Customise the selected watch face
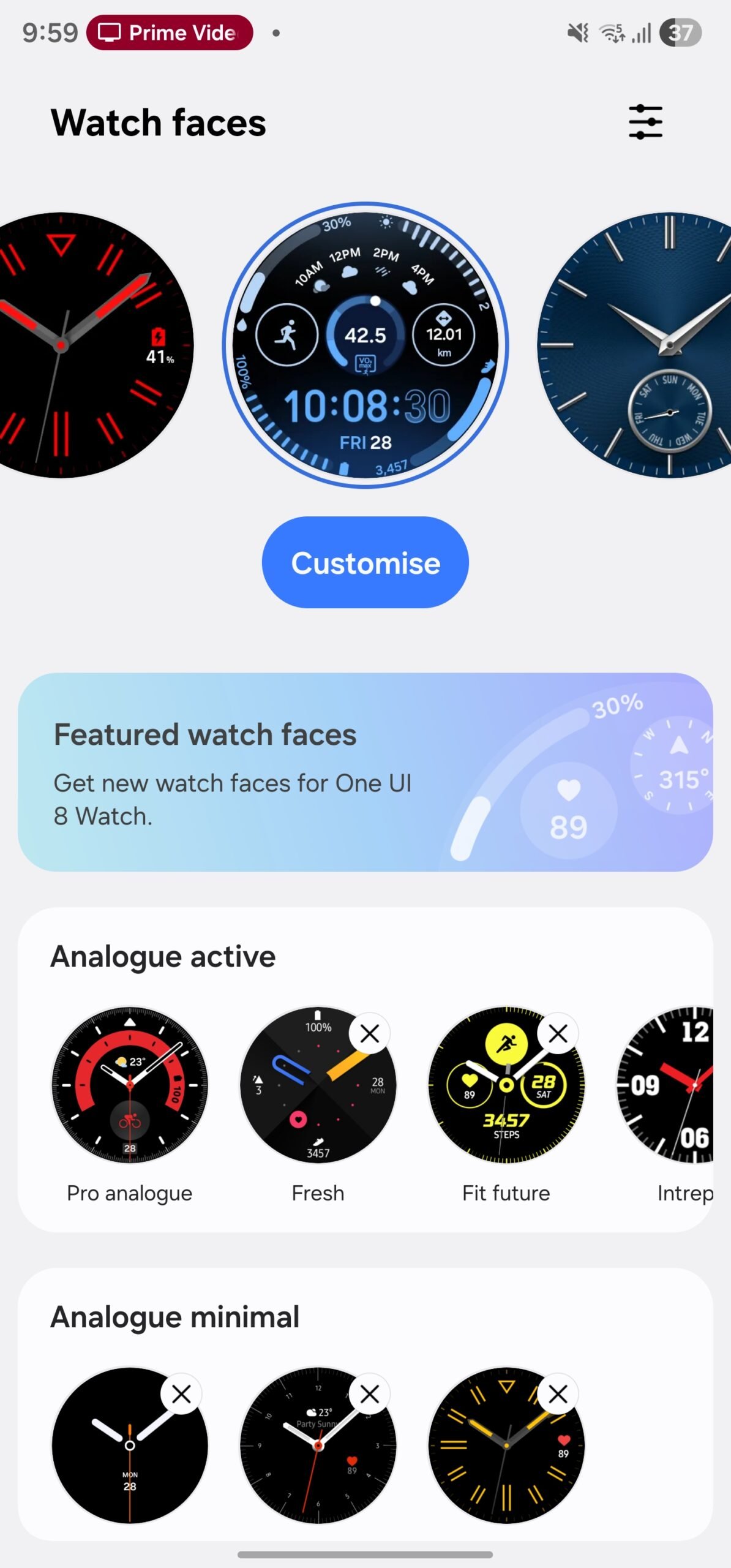Image resolution: width=731 pixels, height=1568 pixels. [x=365, y=562]
